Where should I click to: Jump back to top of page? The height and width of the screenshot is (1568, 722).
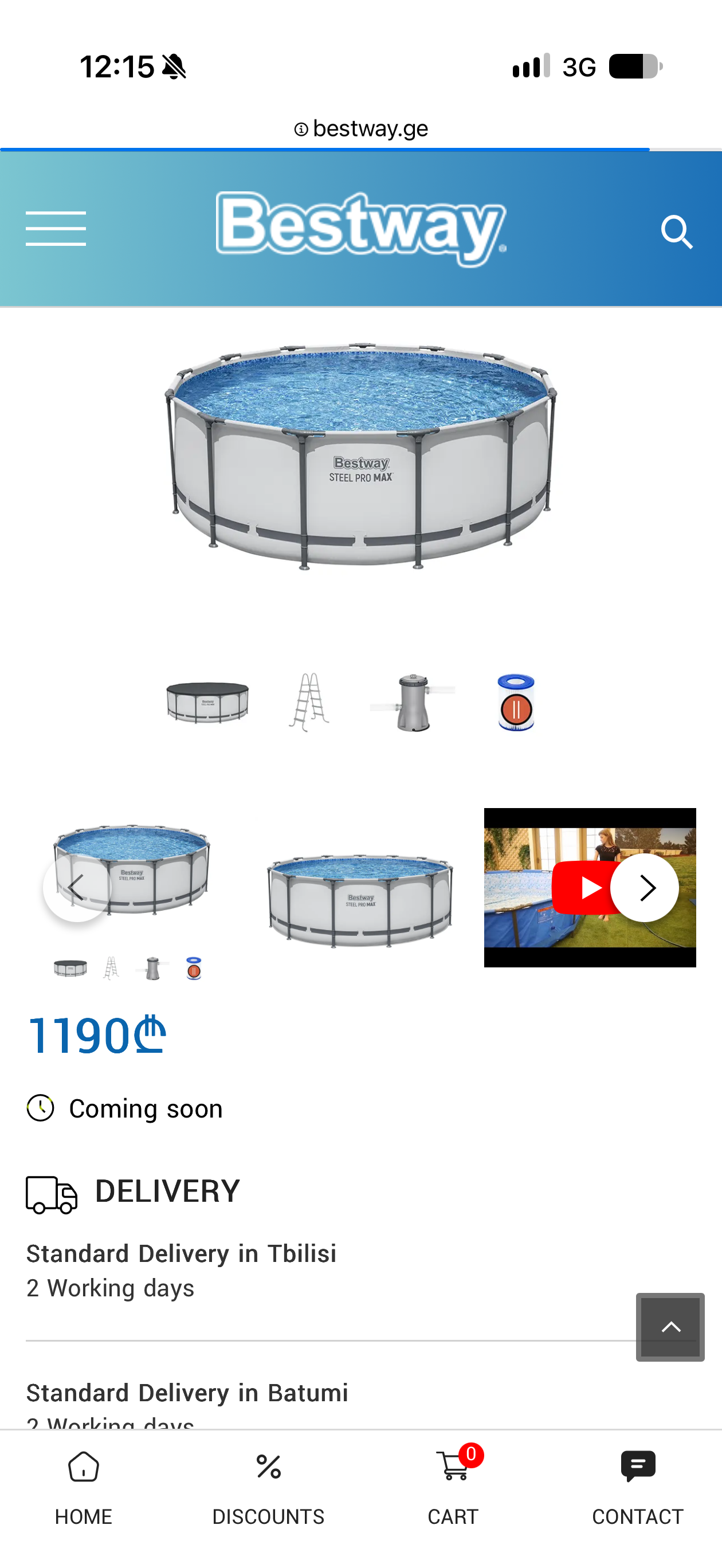670,1327
